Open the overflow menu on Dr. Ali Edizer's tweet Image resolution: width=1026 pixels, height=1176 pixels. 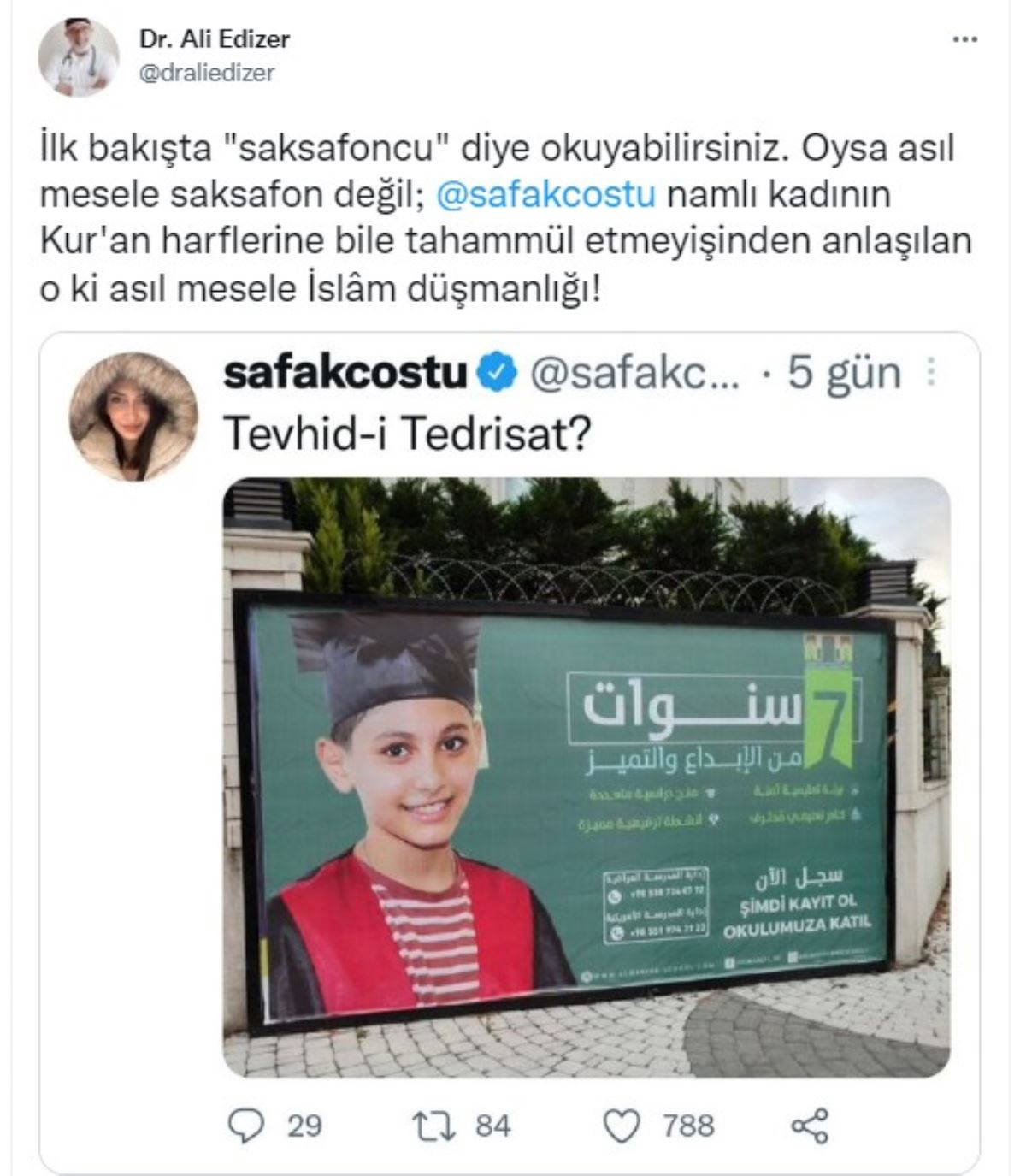(964, 40)
